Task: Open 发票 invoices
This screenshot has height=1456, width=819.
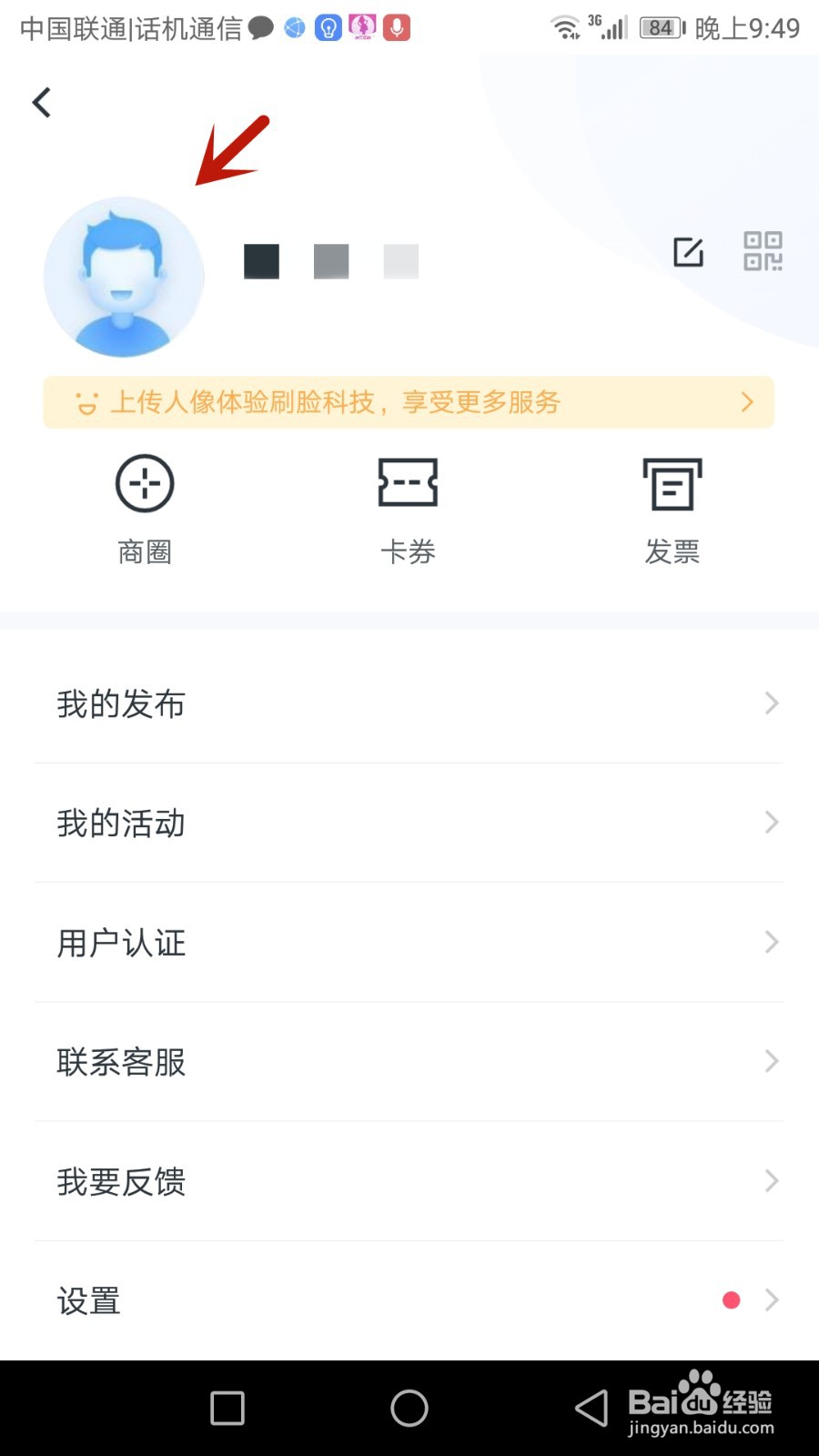Action: pyautogui.click(x=672, y=510)
